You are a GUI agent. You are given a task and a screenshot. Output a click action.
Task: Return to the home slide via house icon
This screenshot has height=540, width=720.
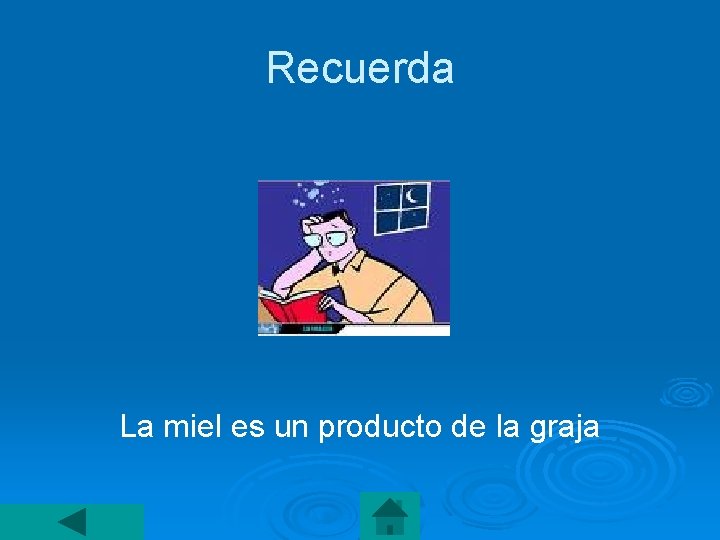390,516
